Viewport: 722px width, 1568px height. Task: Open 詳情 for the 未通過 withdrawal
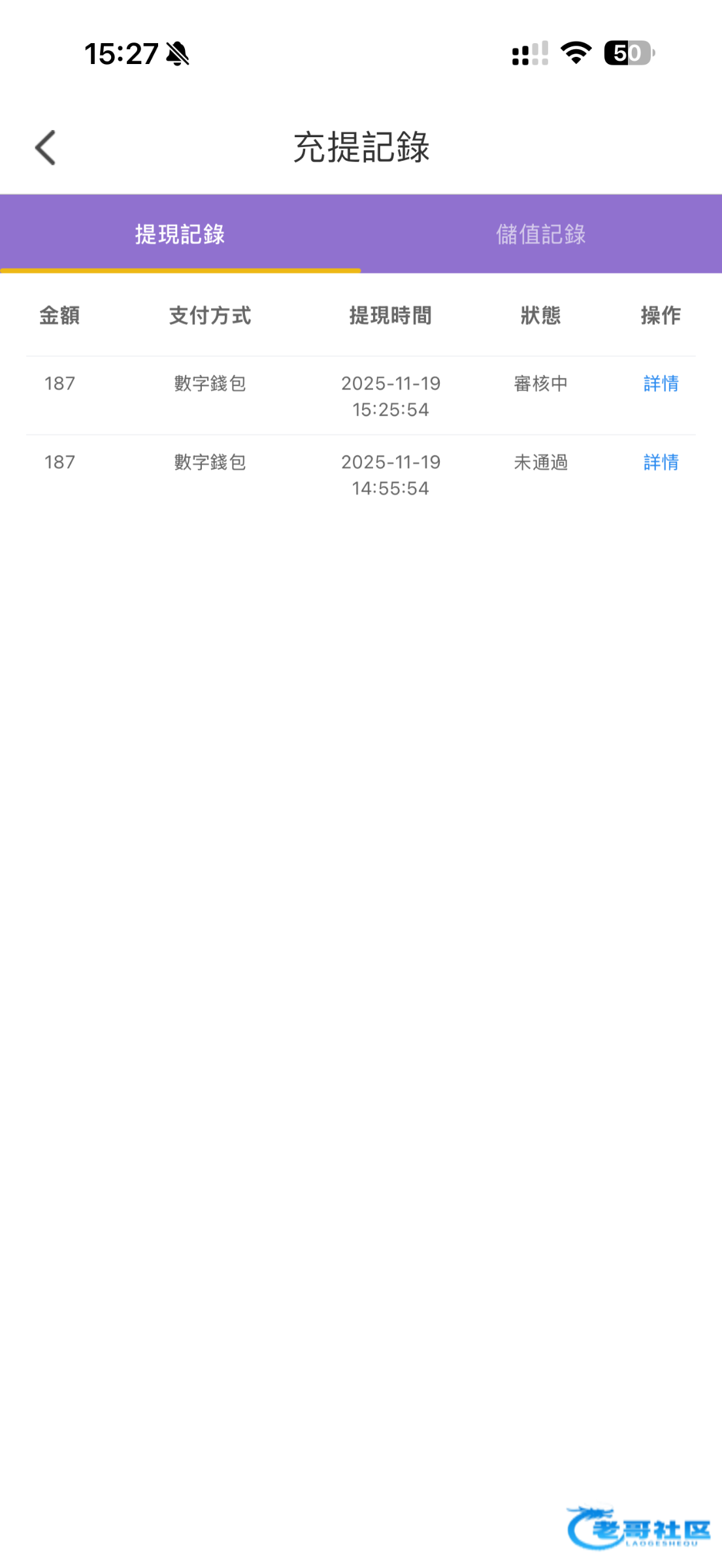click(x=661, y=463)
